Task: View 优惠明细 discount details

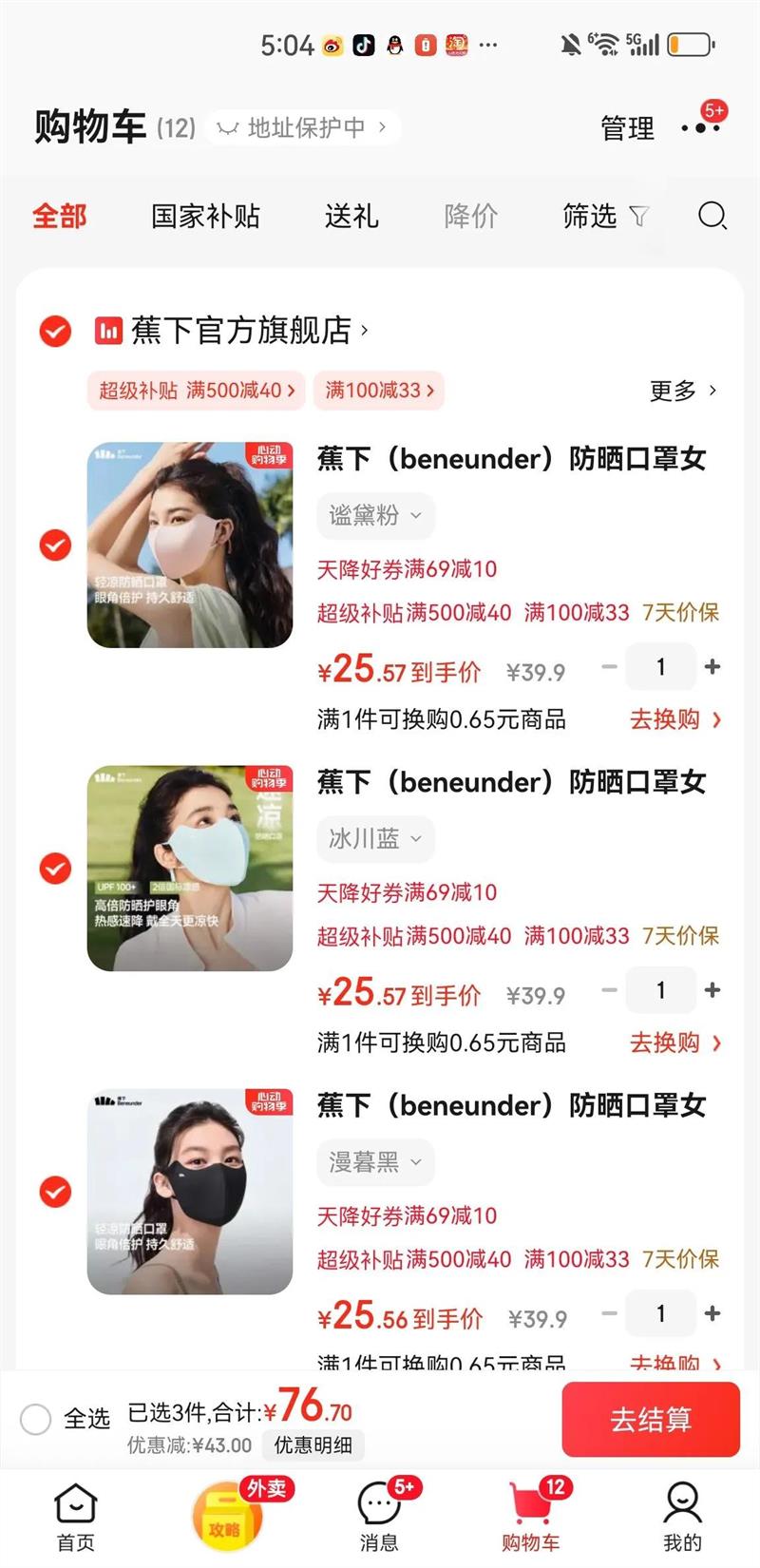Action: (x=313, y=1445)
